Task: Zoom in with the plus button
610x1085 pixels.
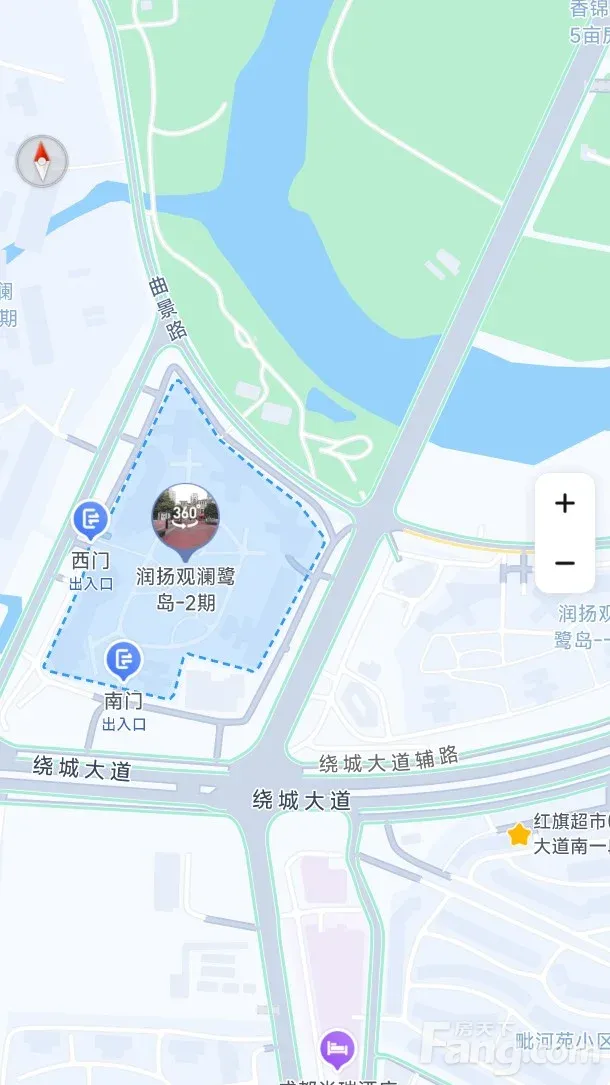Action: (565, 503)
